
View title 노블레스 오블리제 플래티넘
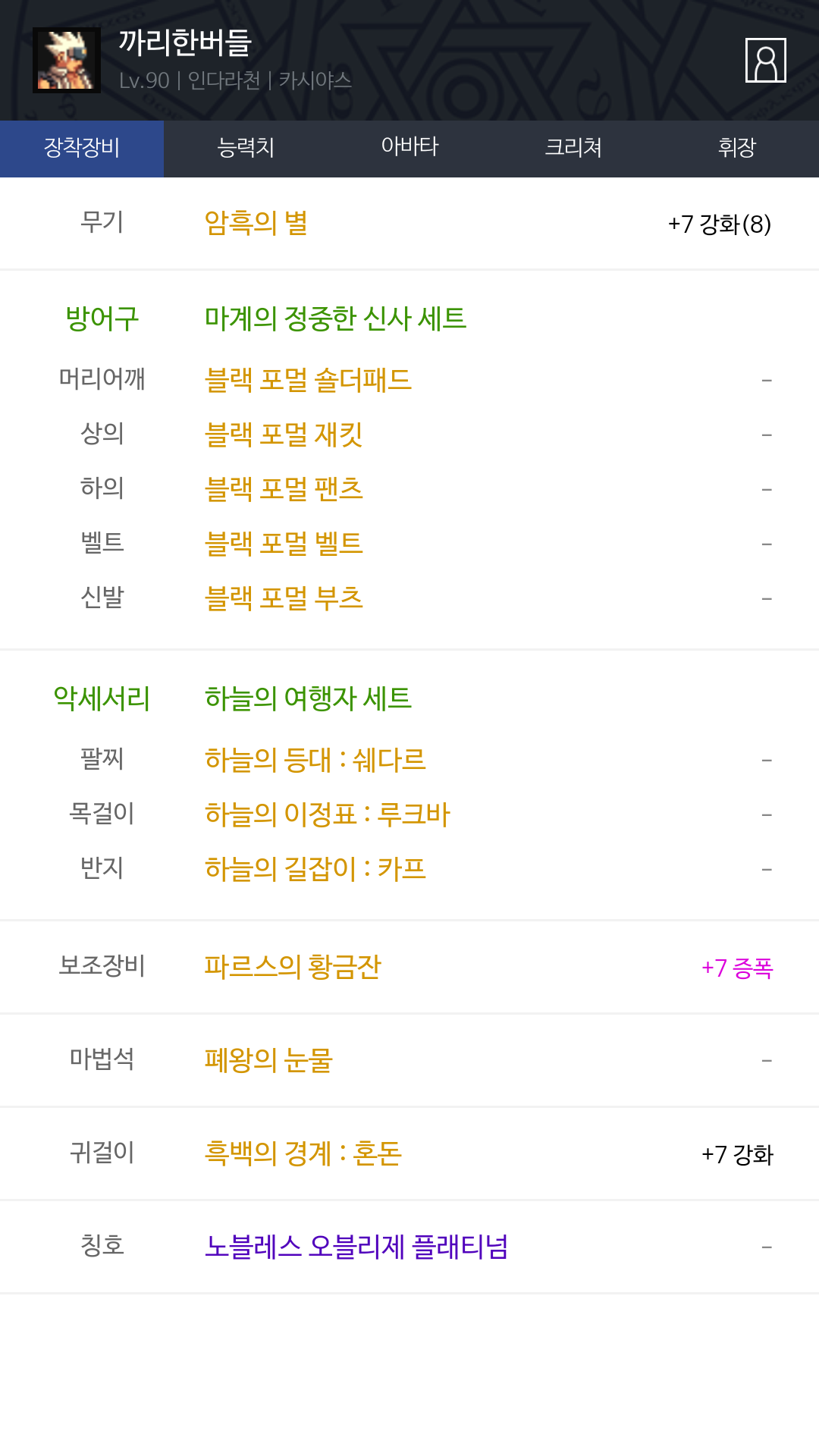(x=356, y=1247)
